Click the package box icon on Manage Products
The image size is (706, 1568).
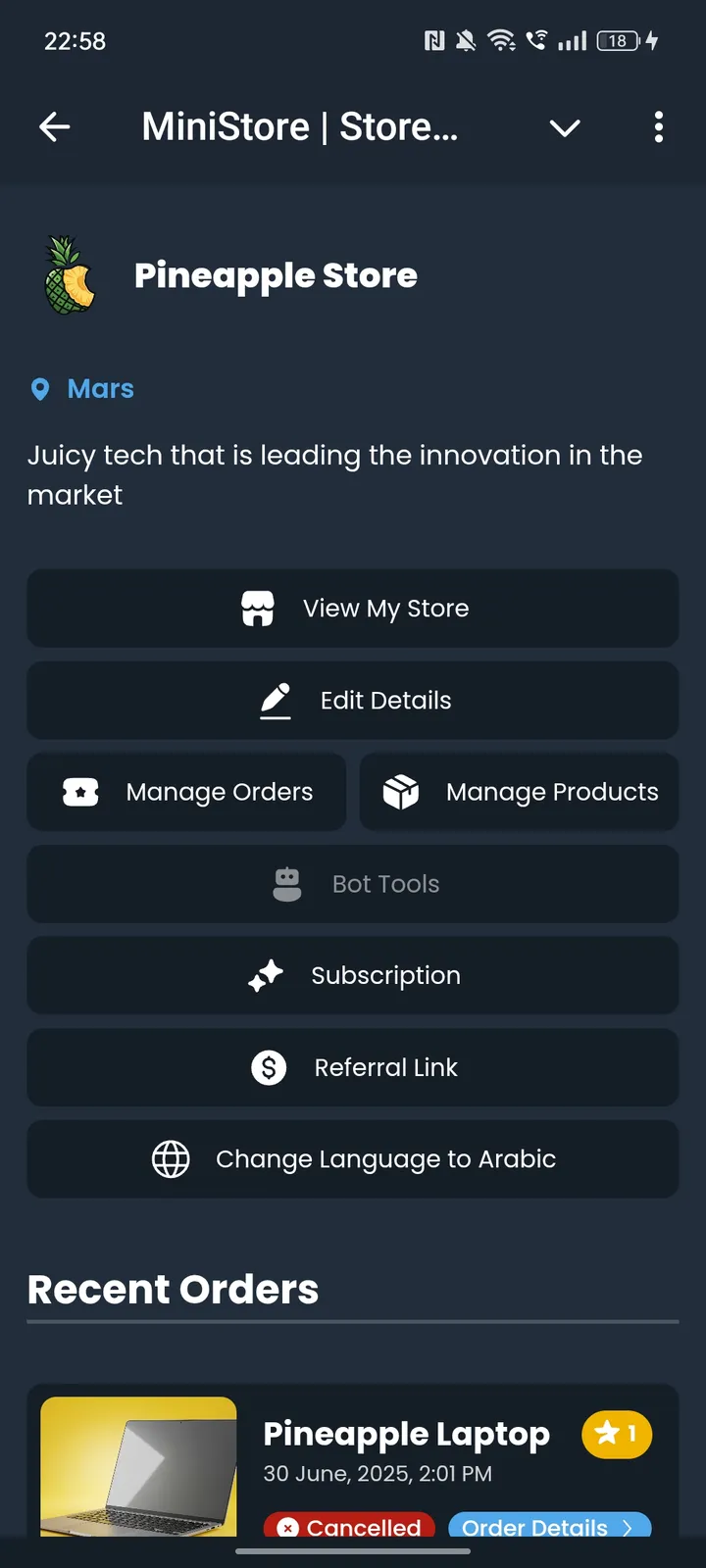402,792
